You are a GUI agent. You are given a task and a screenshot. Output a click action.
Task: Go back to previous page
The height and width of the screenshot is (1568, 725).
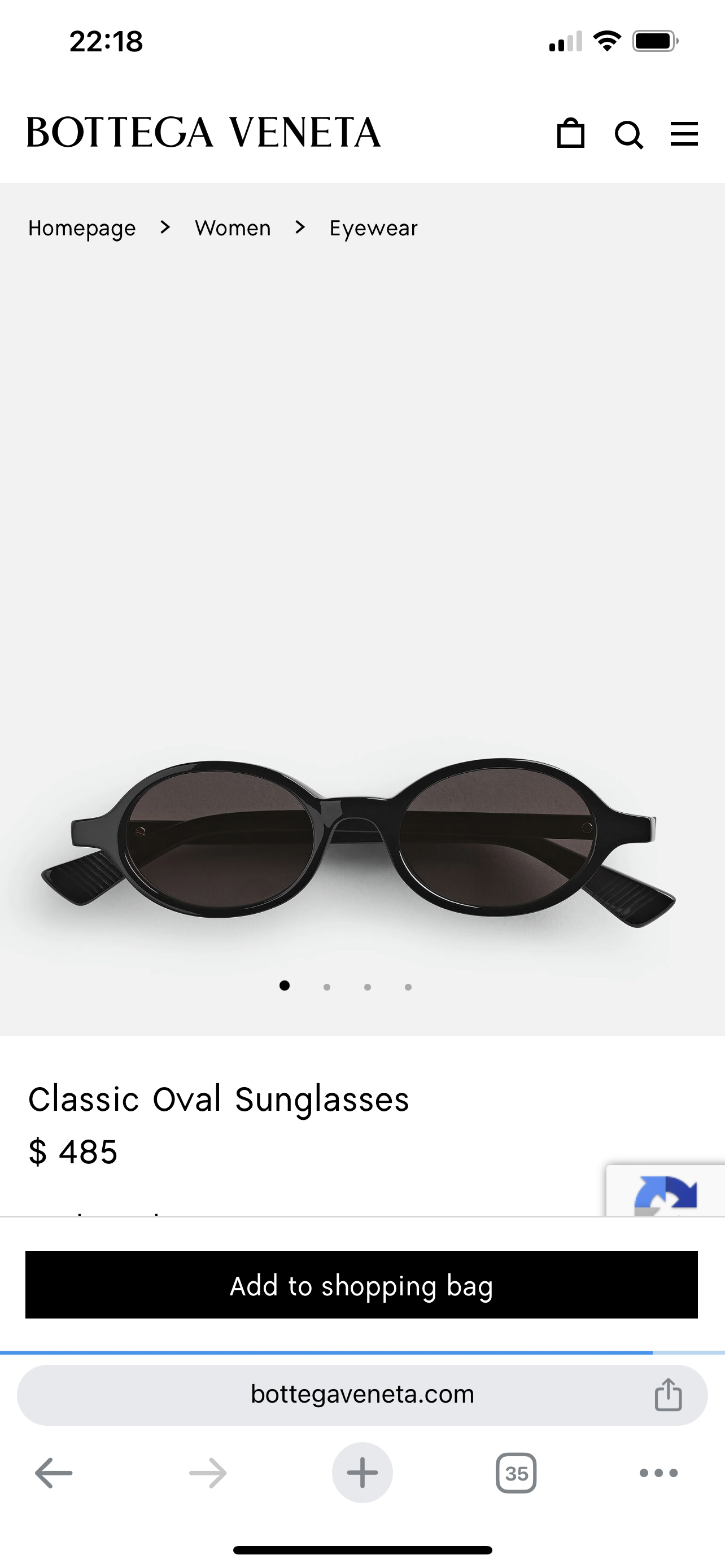click(x=54, y=1473)
